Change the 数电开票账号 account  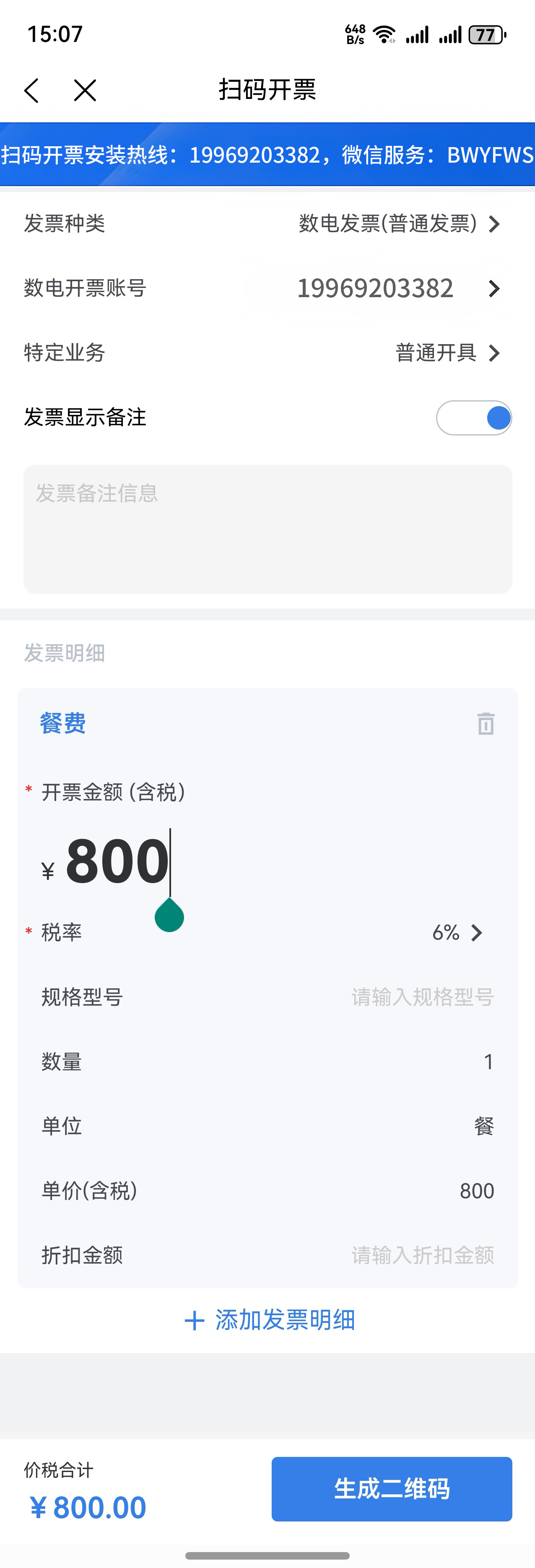[x=396, y=288]
